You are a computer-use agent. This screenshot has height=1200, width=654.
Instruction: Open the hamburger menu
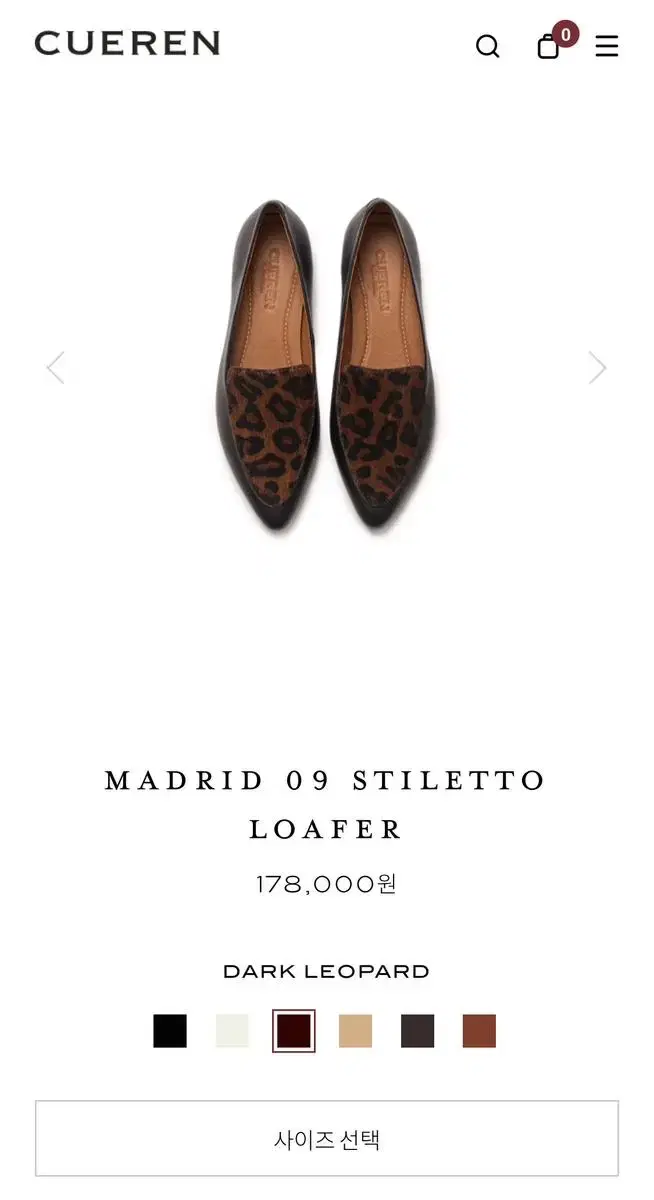(x=607, y=46)
